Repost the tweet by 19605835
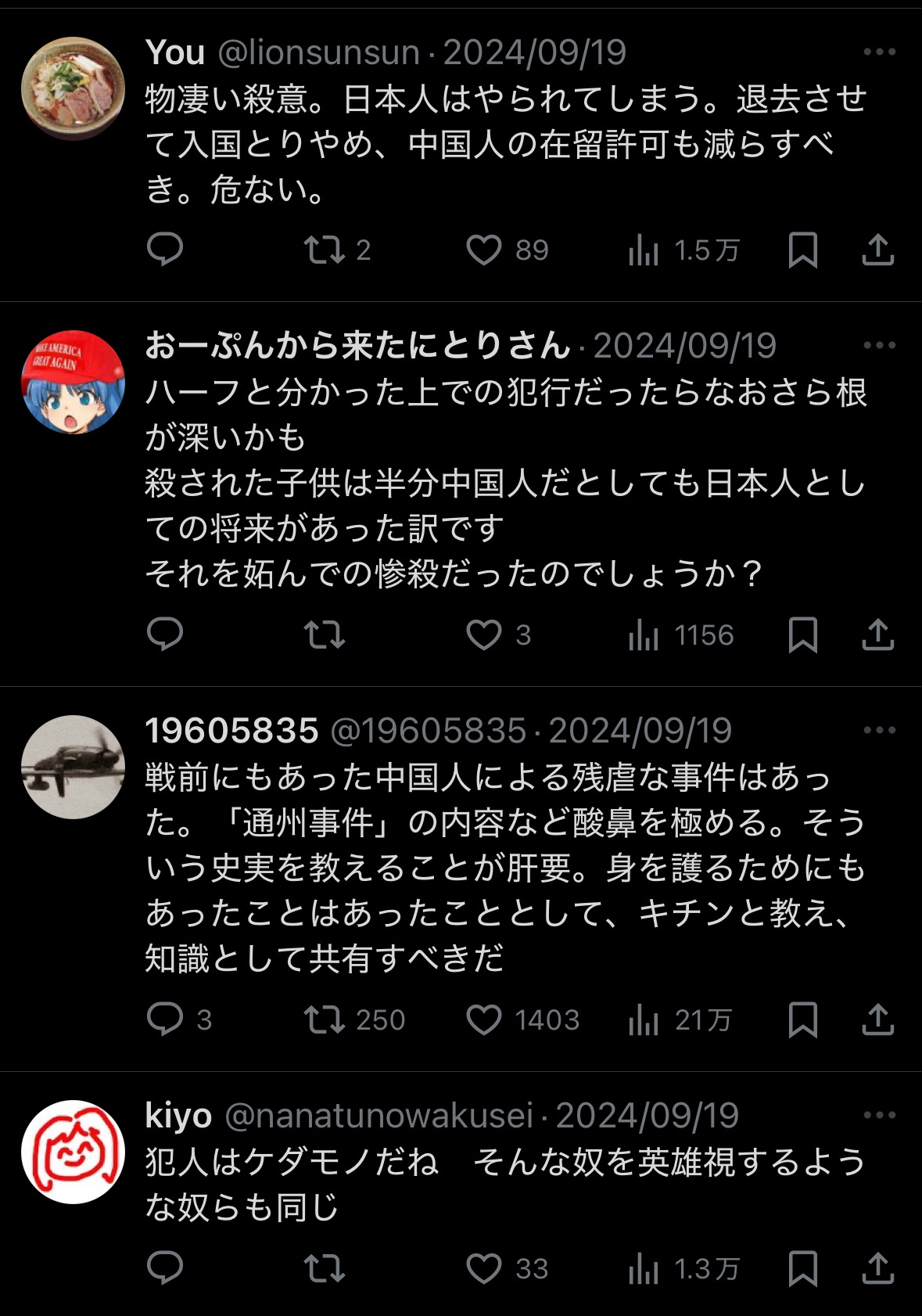Image resolution: width=922 pixels, height=1316 pixels. (x=324, y=1019)
